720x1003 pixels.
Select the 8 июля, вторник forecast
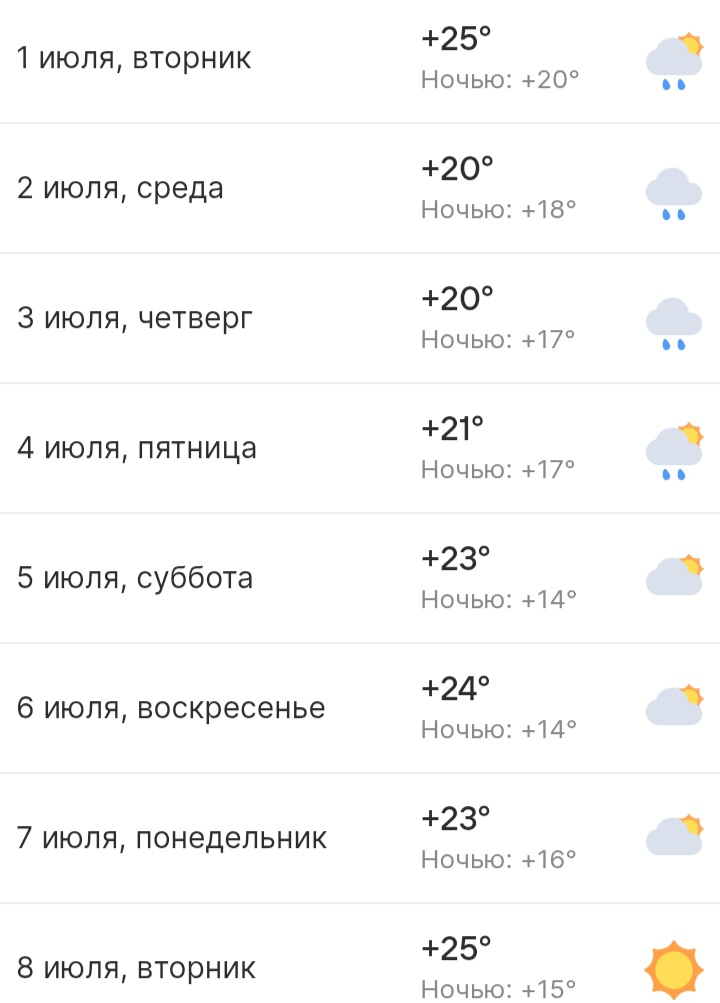[x=360, y=953]
